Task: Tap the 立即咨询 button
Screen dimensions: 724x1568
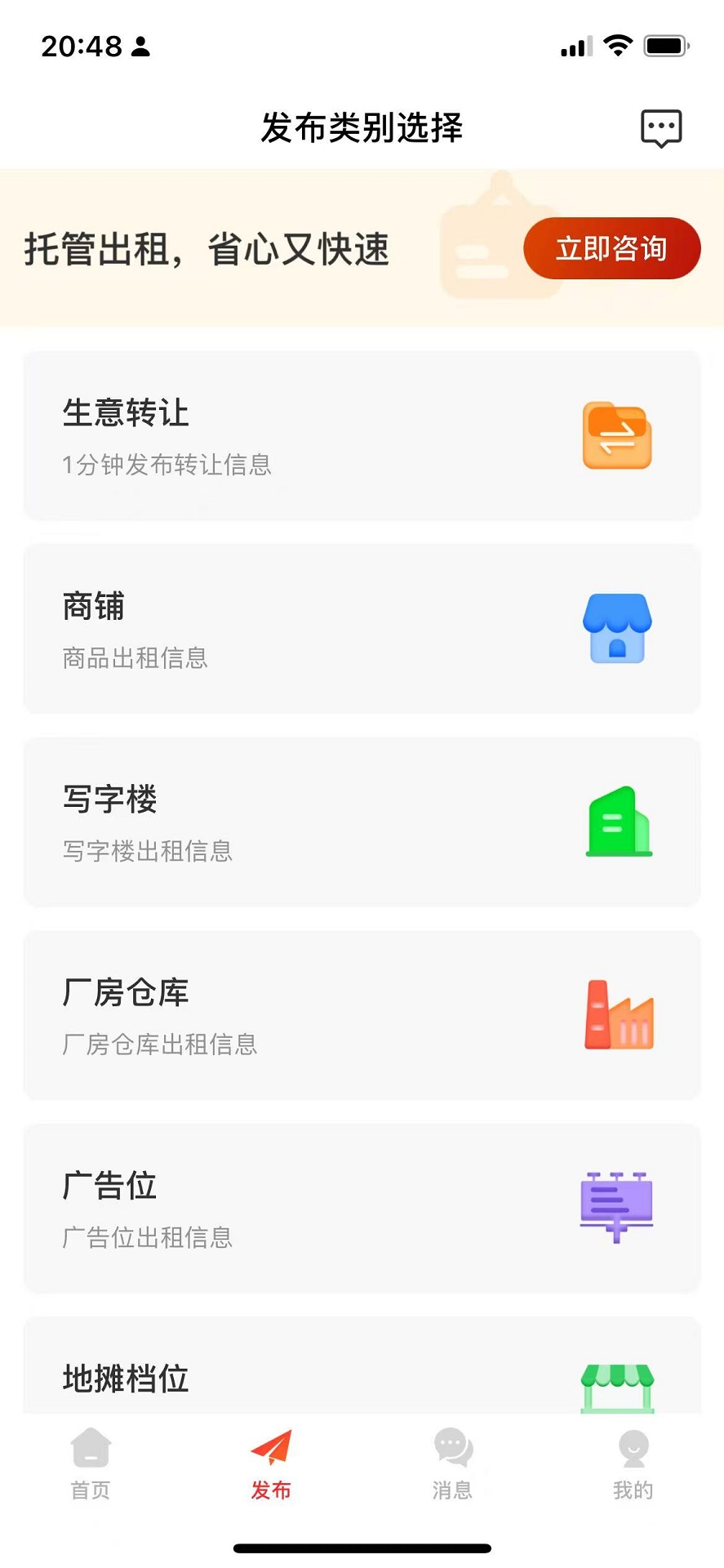Action: 611,248
